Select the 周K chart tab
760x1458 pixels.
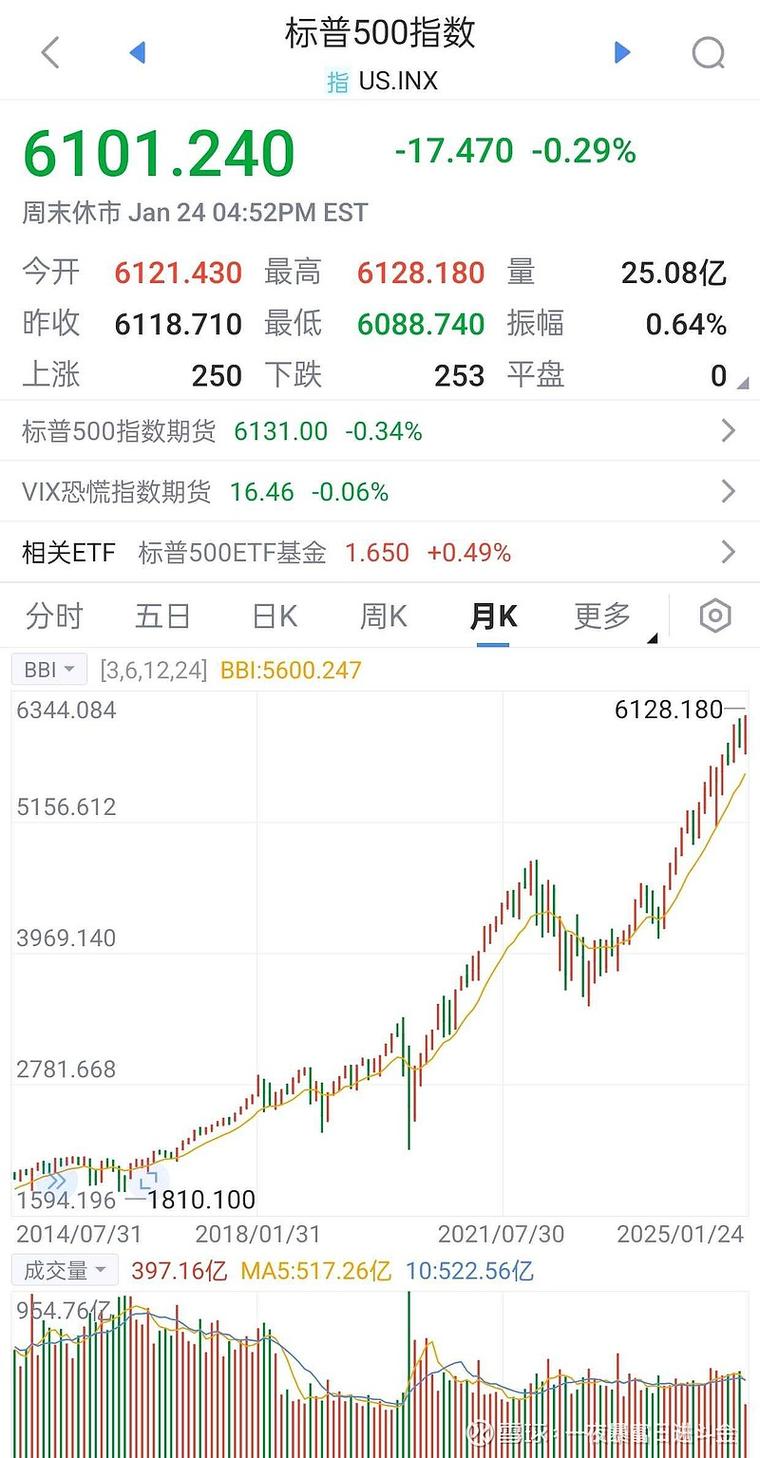(383, 616)
